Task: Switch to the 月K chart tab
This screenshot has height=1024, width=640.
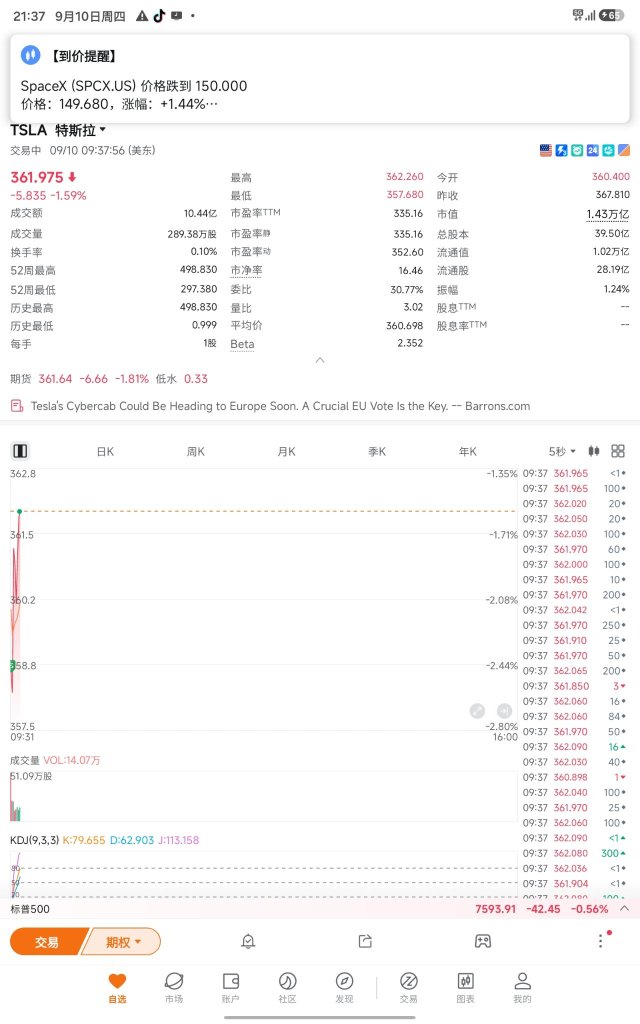Action: tap(287, 451)
